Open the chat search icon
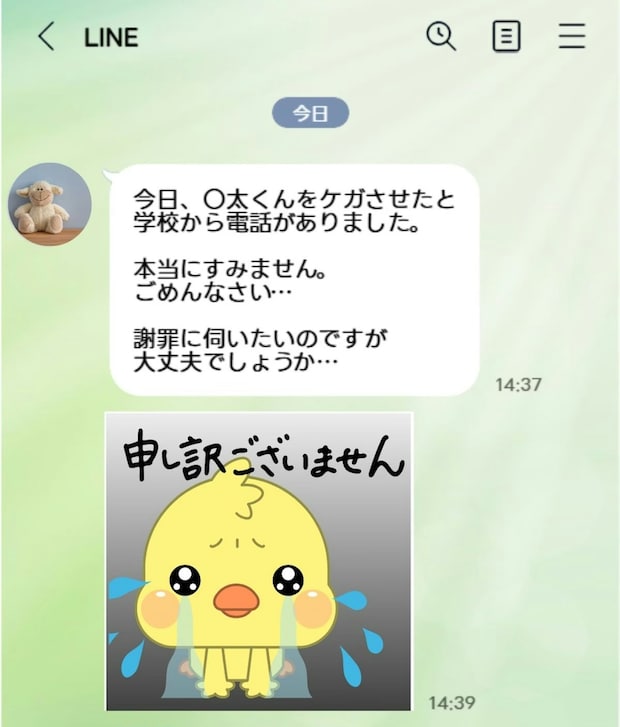The image size is (620, 727). click(441, 37)
